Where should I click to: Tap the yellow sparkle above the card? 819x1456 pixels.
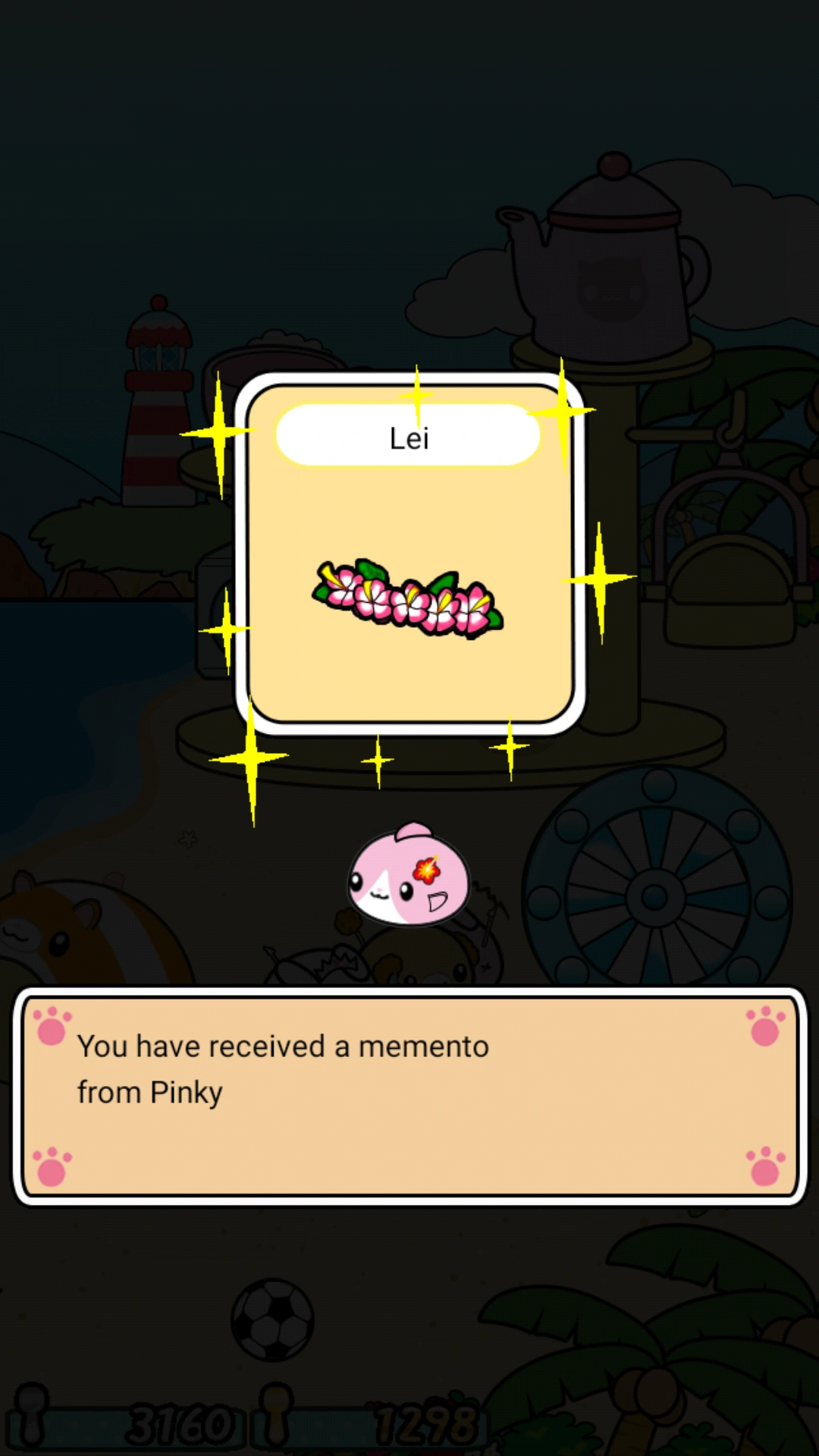[416, 394]
